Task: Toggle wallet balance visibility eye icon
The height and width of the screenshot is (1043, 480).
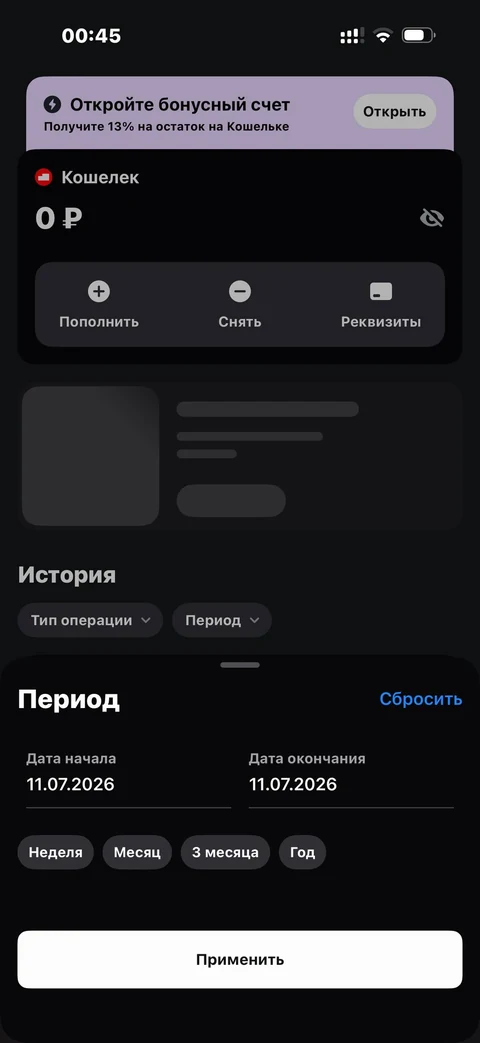Action: (x=432, y=218)
